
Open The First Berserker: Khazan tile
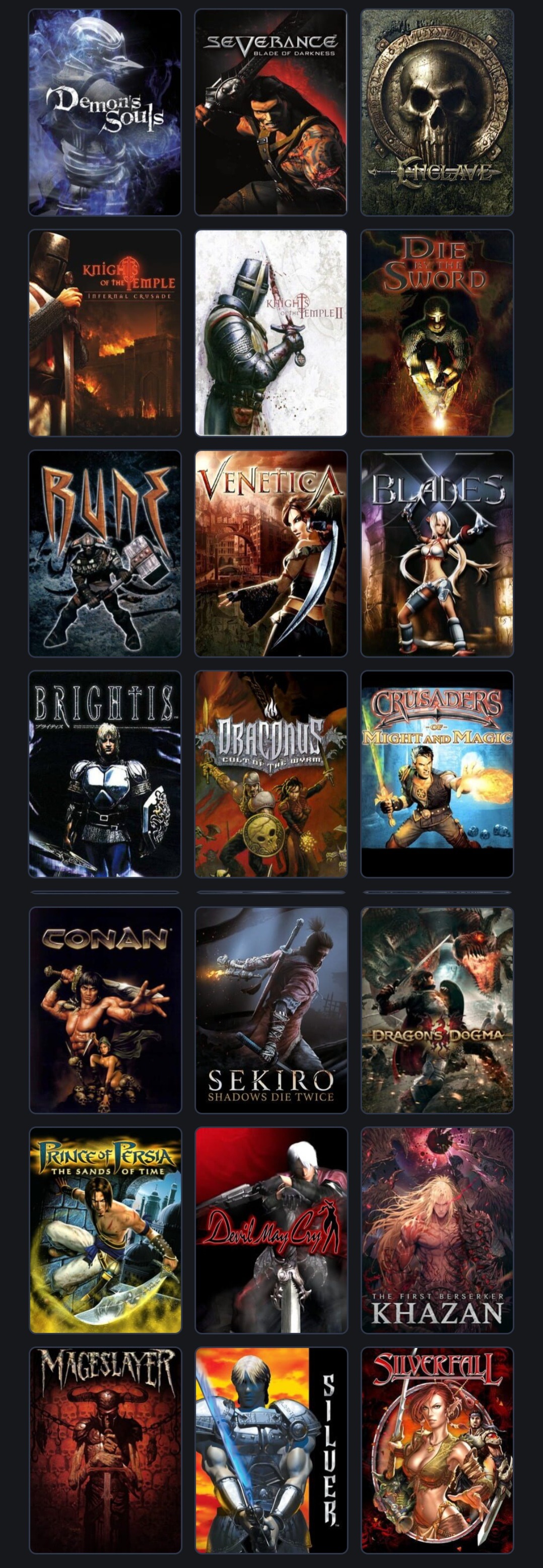[437, 1231]
